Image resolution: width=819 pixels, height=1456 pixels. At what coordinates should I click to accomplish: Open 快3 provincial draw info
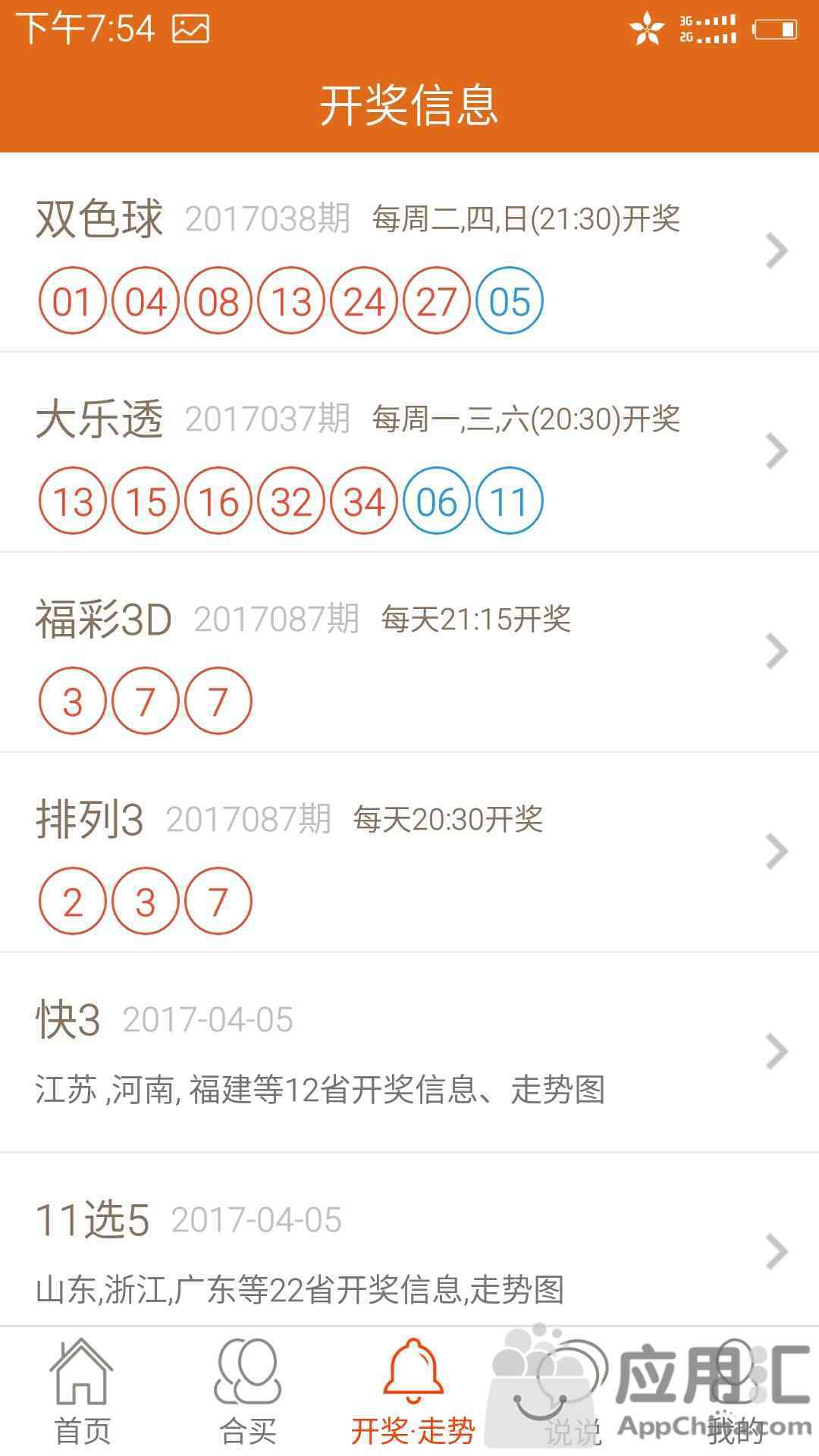coord(409,1053)
